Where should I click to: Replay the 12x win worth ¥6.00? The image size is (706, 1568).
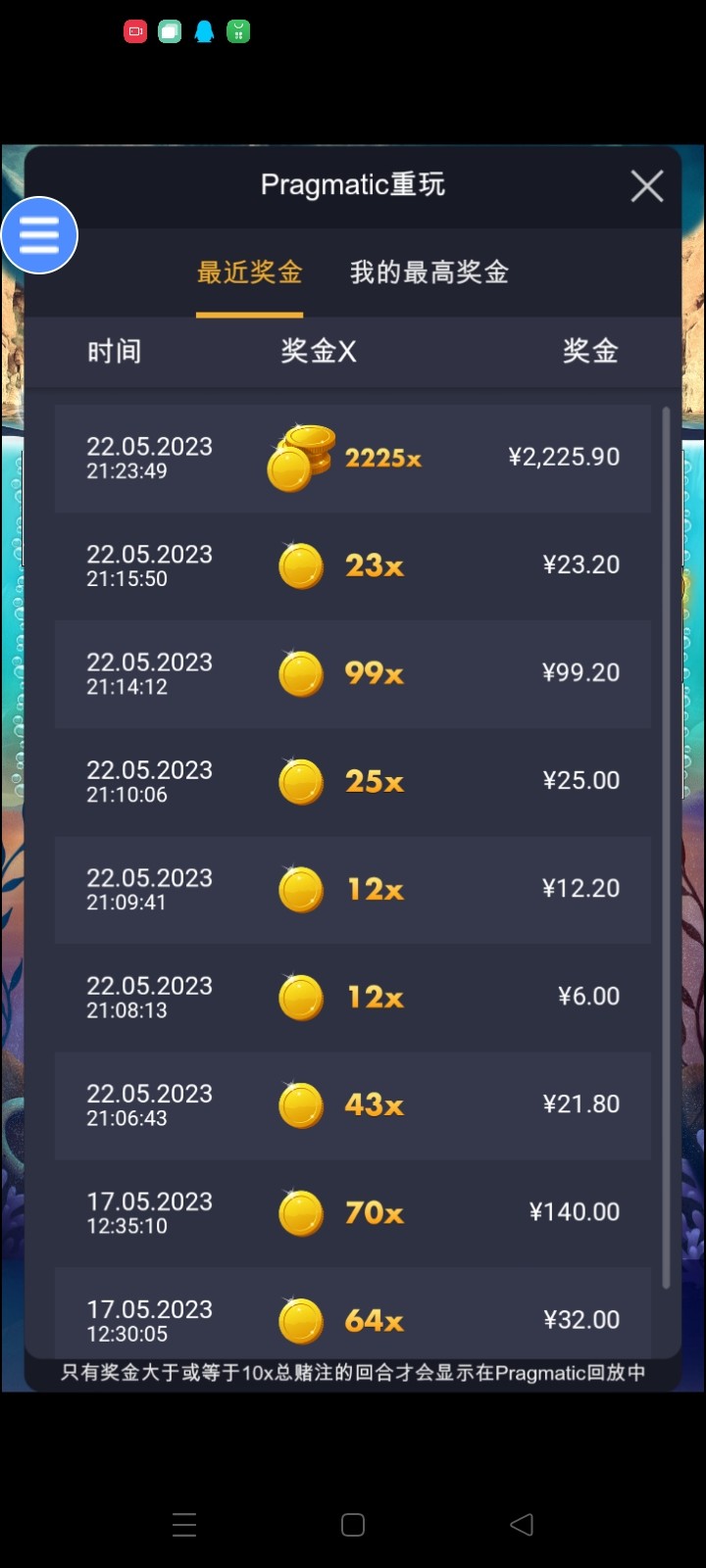[x=353, y=997]
